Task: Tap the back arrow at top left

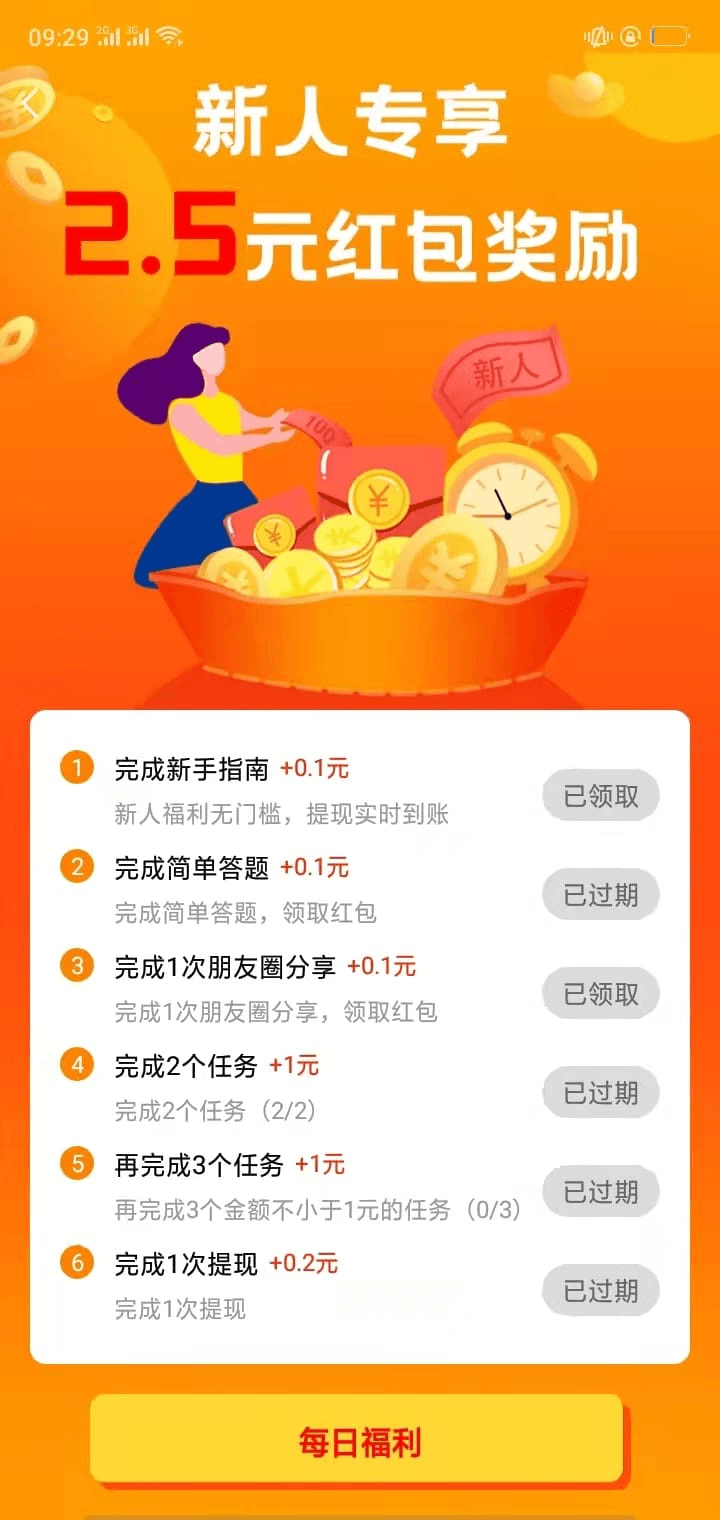Action: [28, 103]
